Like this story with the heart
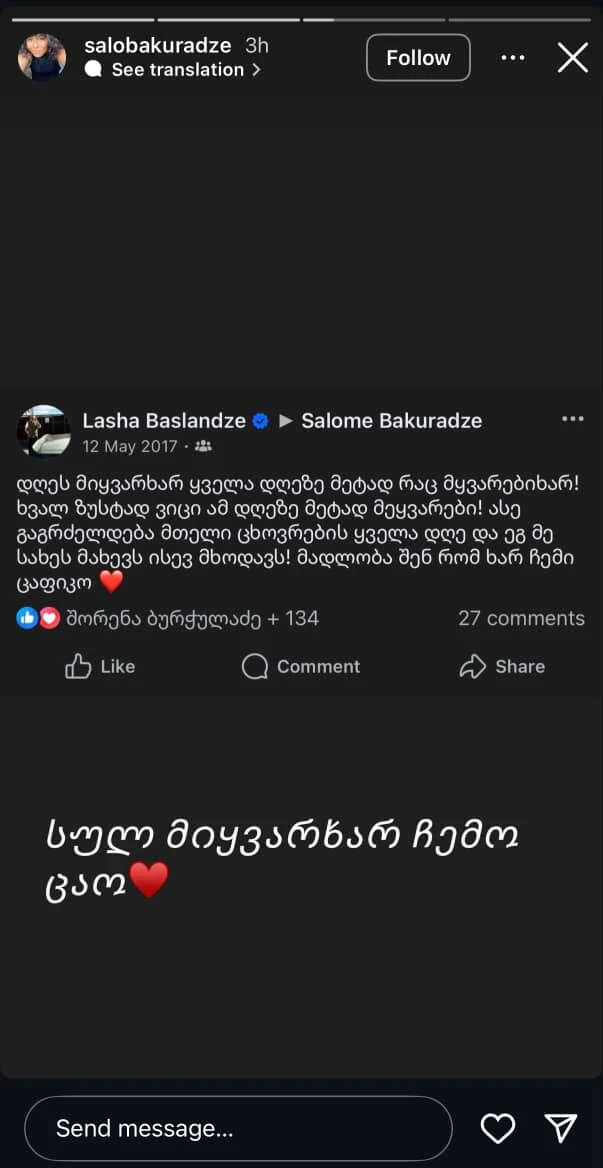Viewport: 603px width, 1168px height. tap(498, 1129)
